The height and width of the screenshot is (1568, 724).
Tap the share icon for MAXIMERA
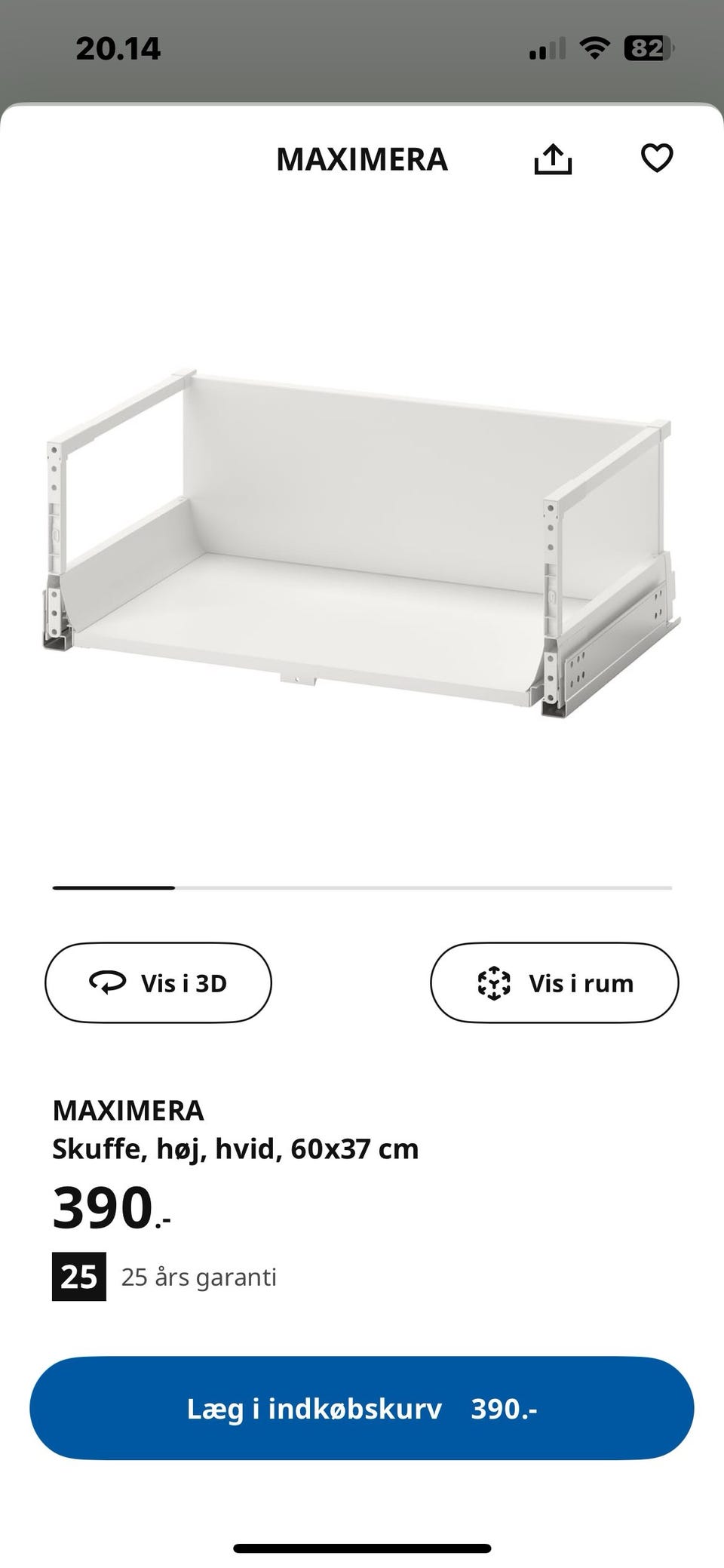[555, 158]
